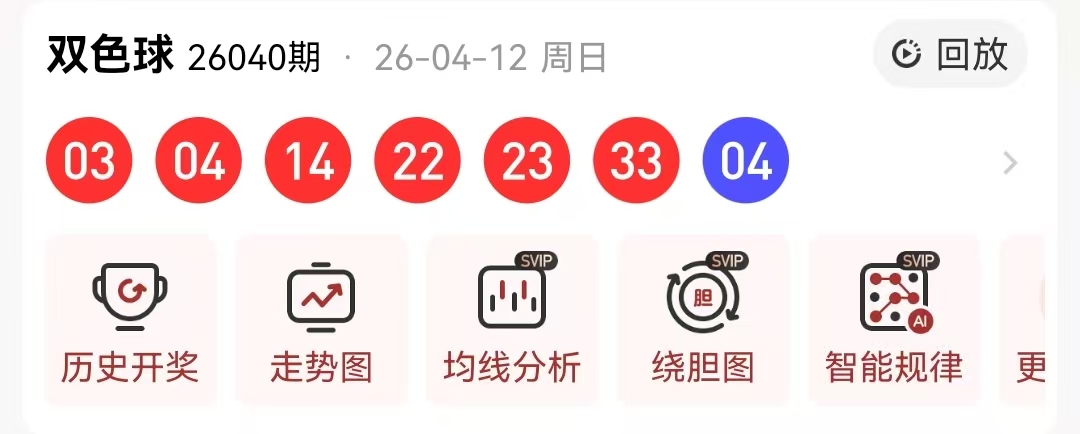Open 均线分析 moving average analysis
This screenshot has height=434, width=1080.
point(512,320)
